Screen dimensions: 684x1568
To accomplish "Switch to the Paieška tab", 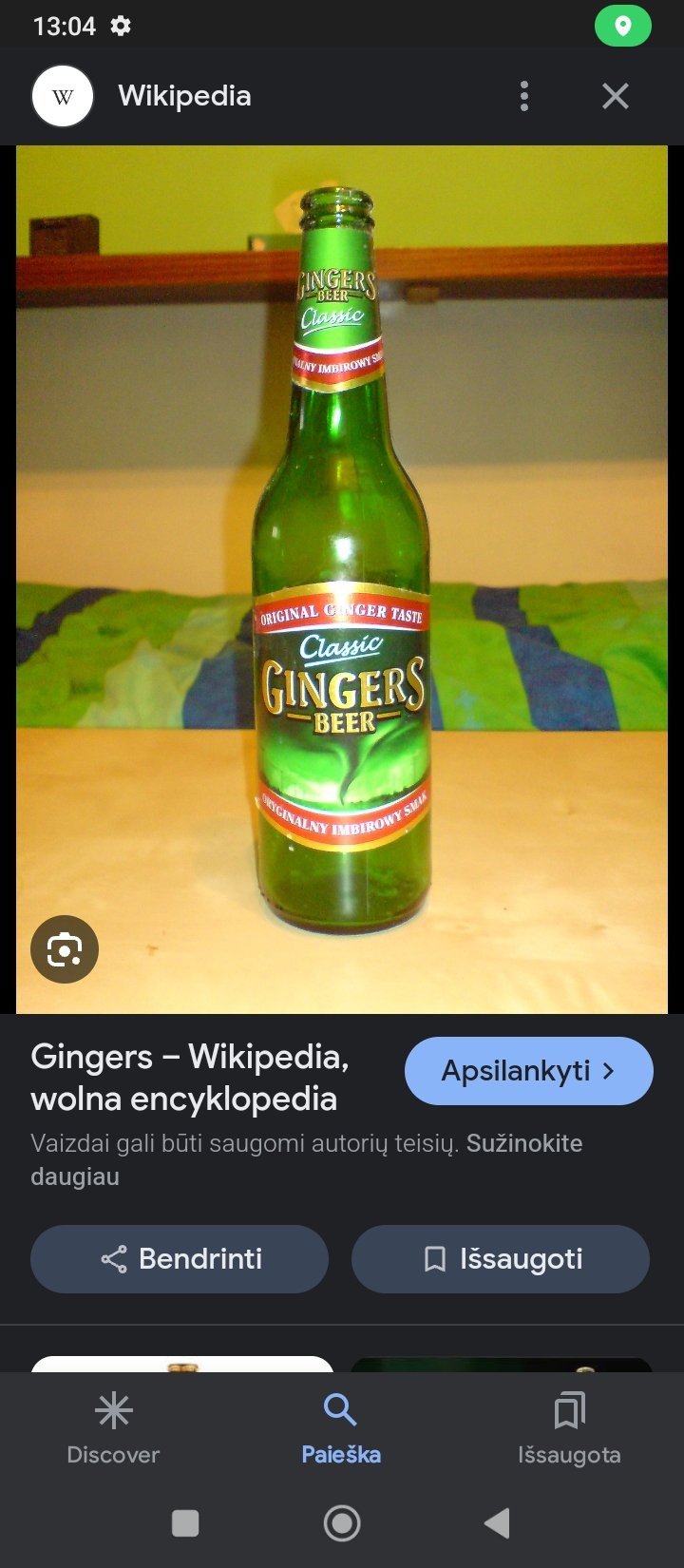I will coord(341,1429).
